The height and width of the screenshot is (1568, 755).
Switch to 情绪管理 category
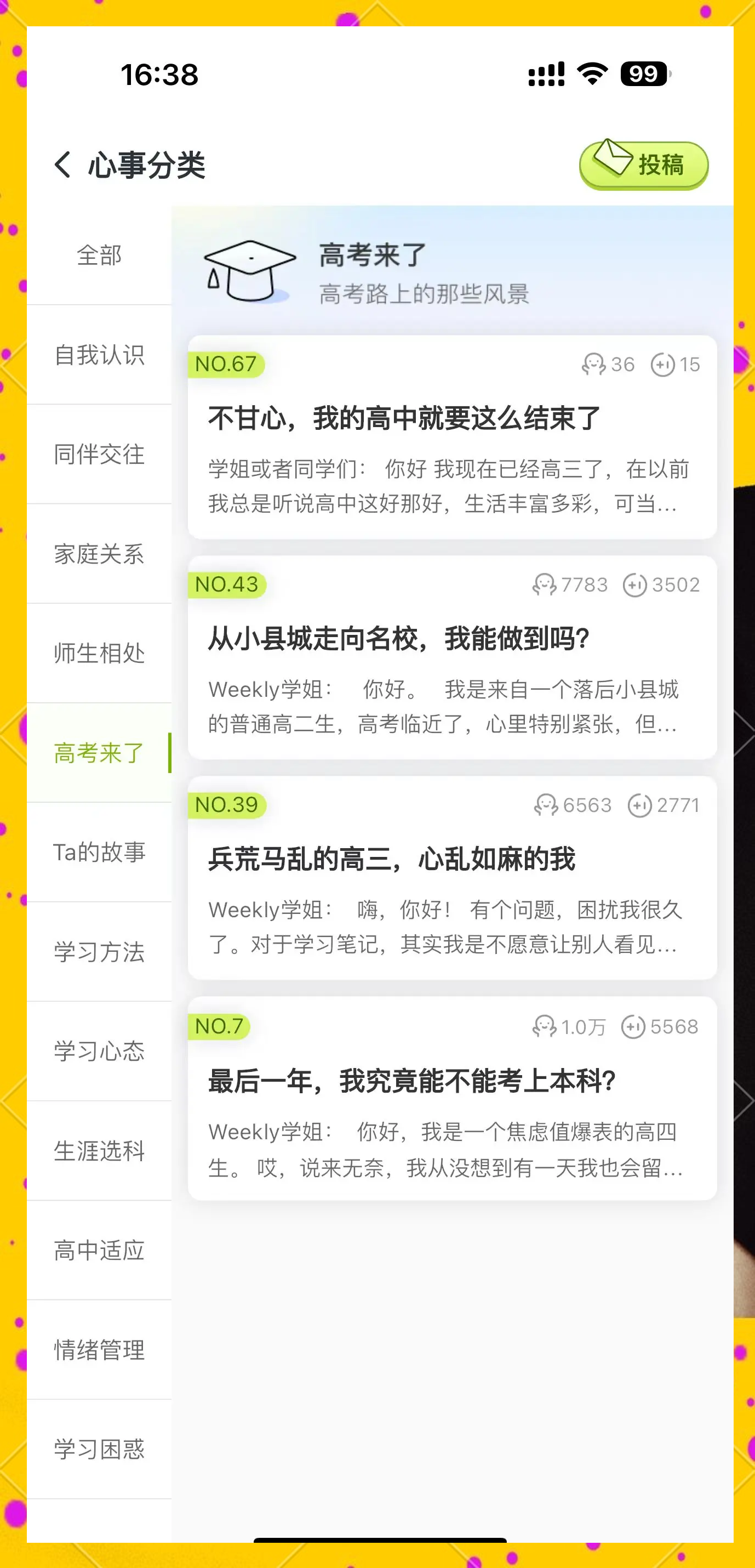pyautogui.click(x=99, y=1350)
